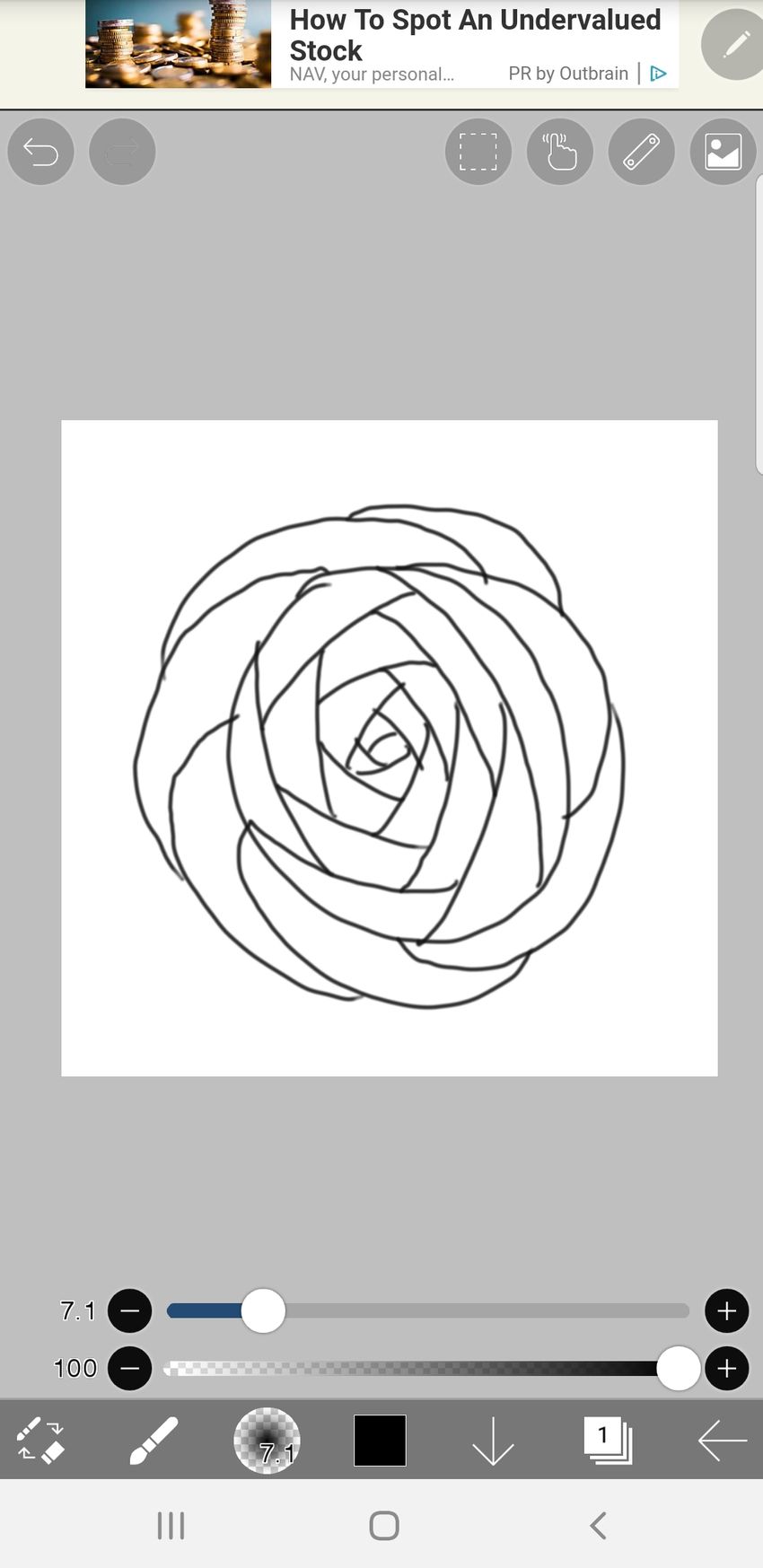Open brush settings showing 7.1
The height and width of the screenshot is (1568, 763).
click(267, 1441)
